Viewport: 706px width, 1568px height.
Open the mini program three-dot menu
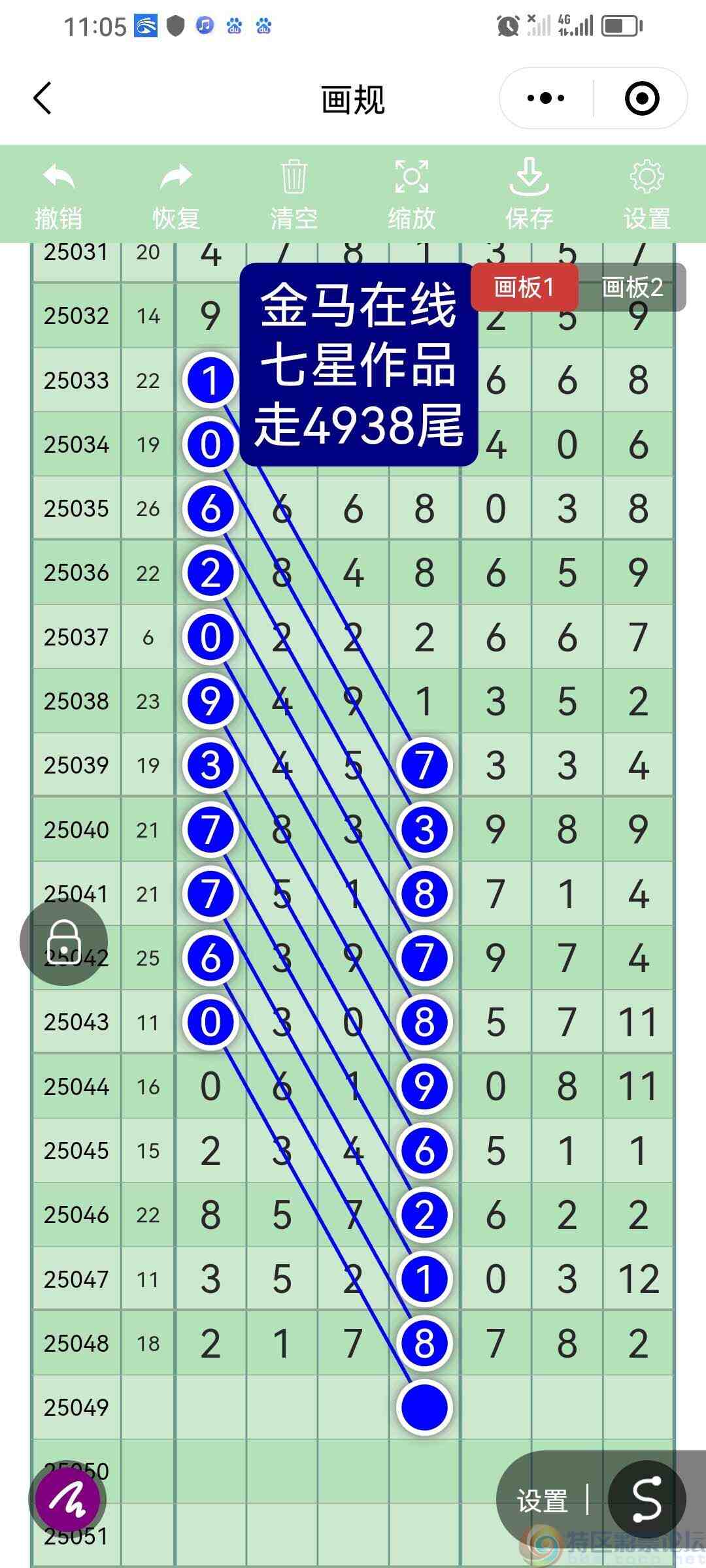(546, 99)
